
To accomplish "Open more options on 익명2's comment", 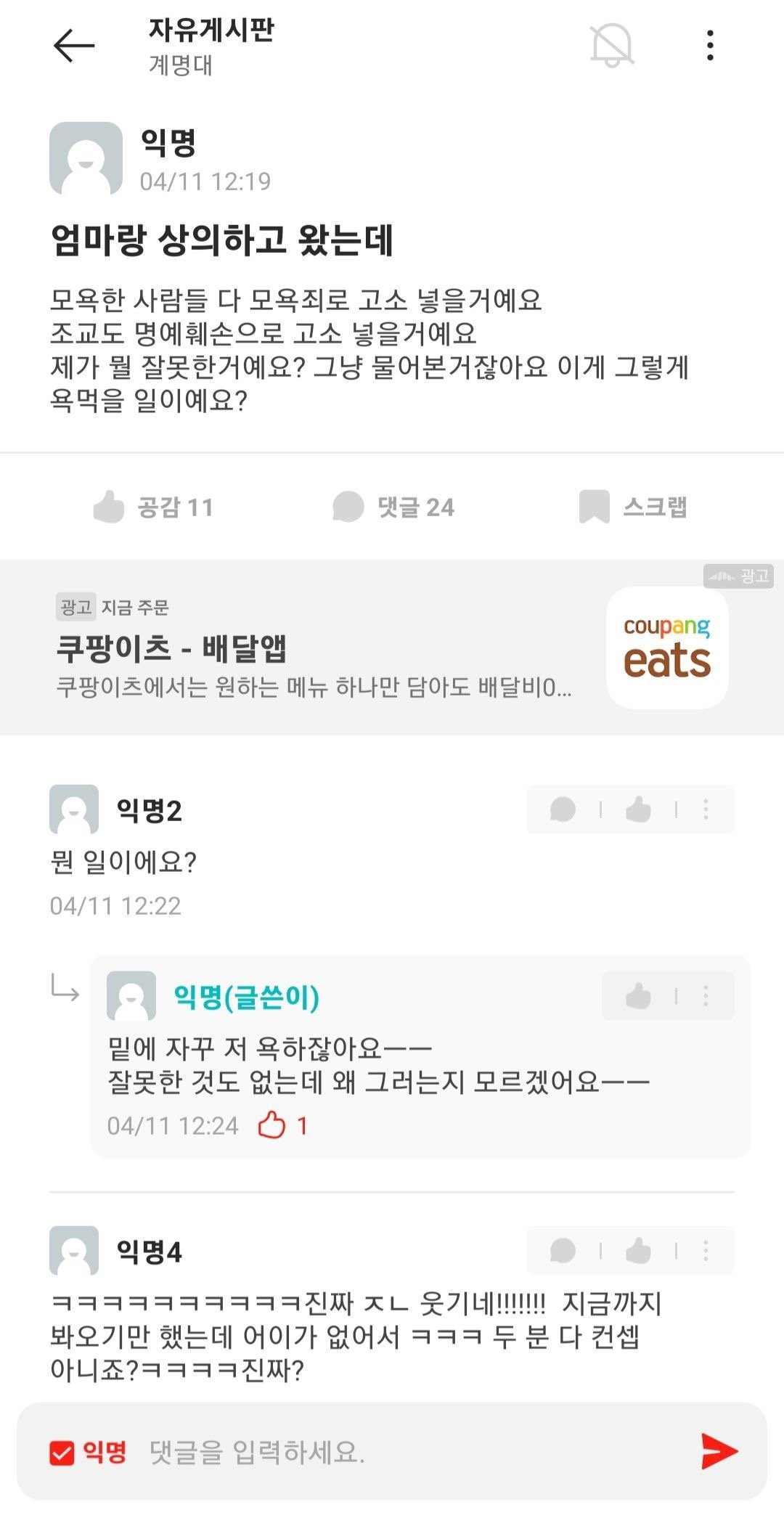I will click(706, 809).
